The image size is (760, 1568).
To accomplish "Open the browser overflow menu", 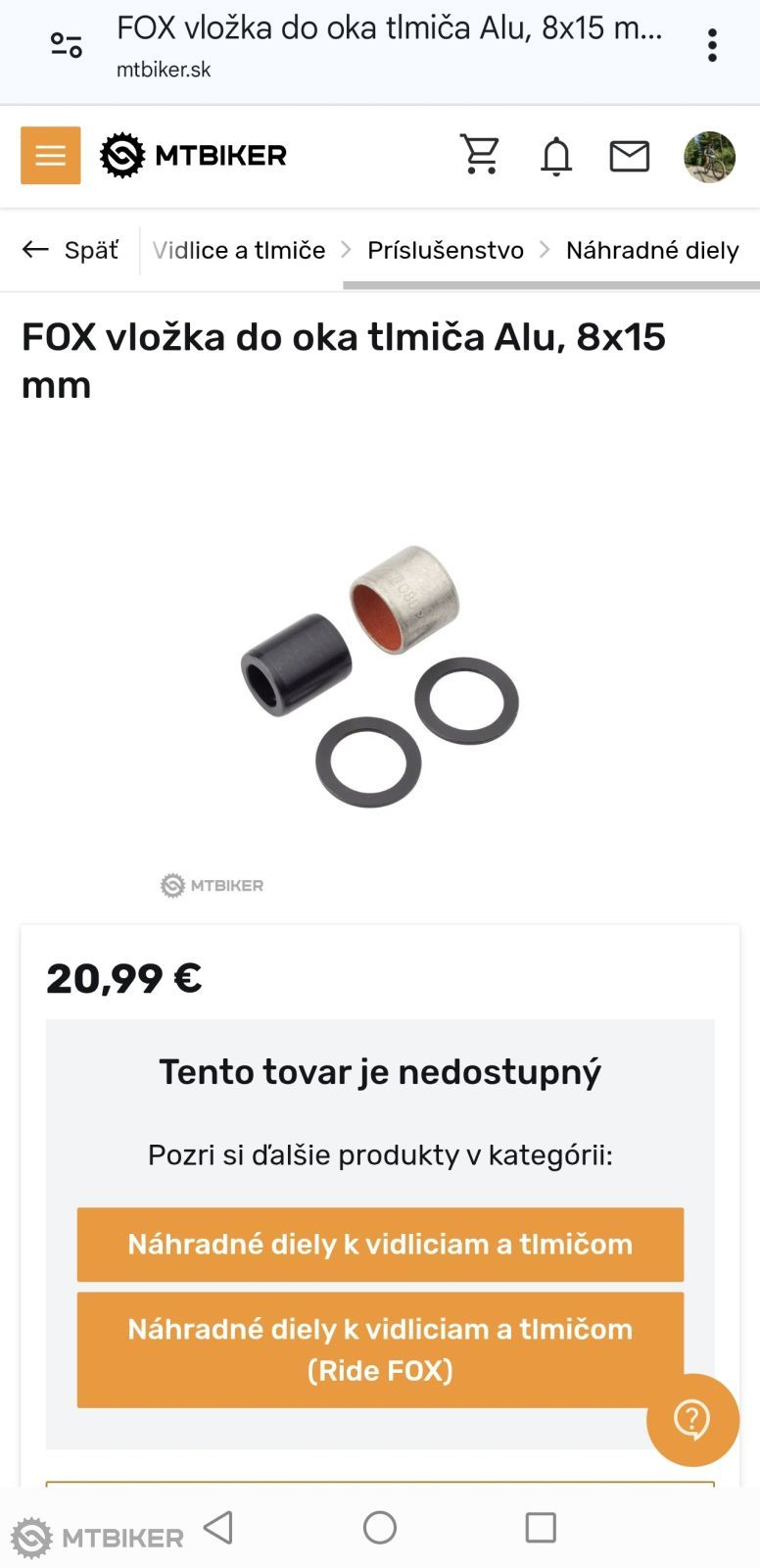I will coord(712,45).
